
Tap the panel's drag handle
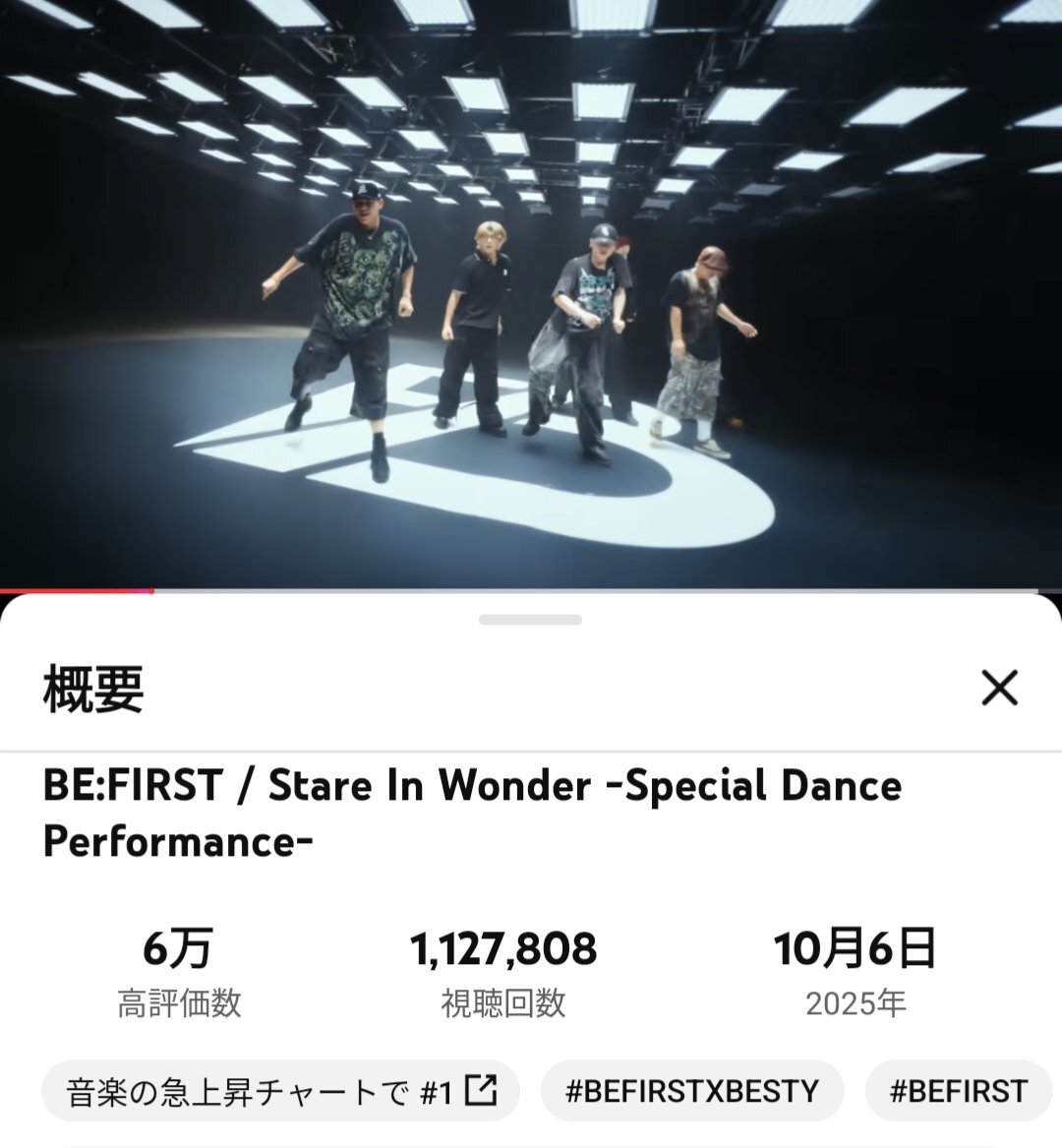click(530, 620)
